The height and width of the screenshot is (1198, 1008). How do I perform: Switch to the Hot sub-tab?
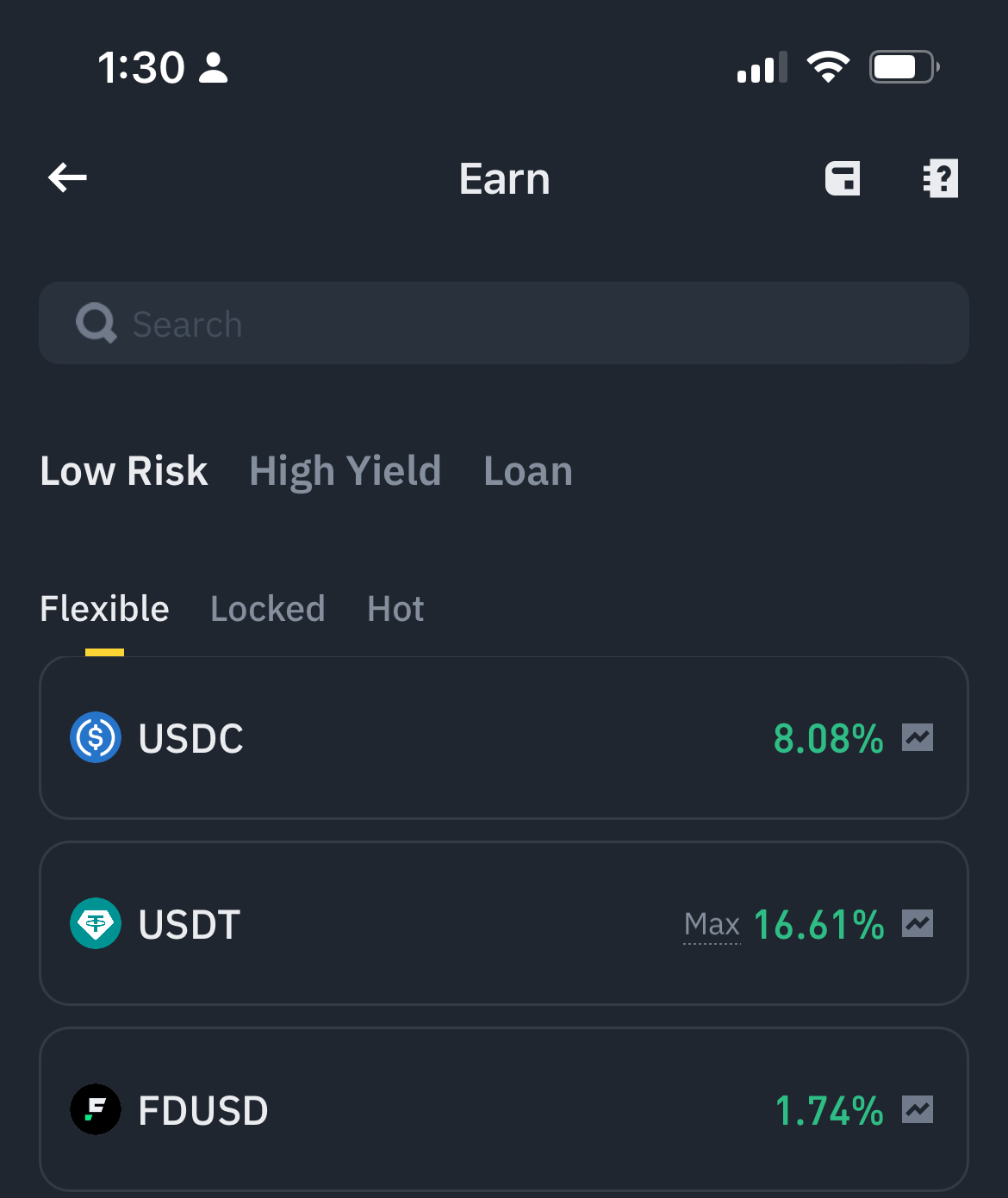(395, 609)
